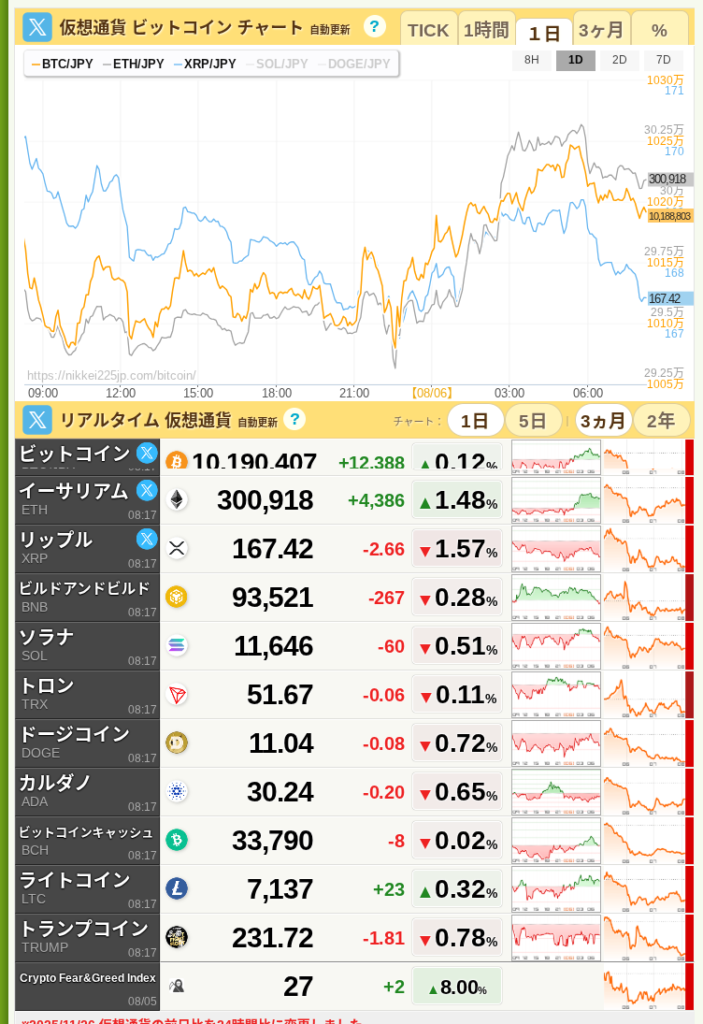Open the ソラナ SOL row

(353, 647)
